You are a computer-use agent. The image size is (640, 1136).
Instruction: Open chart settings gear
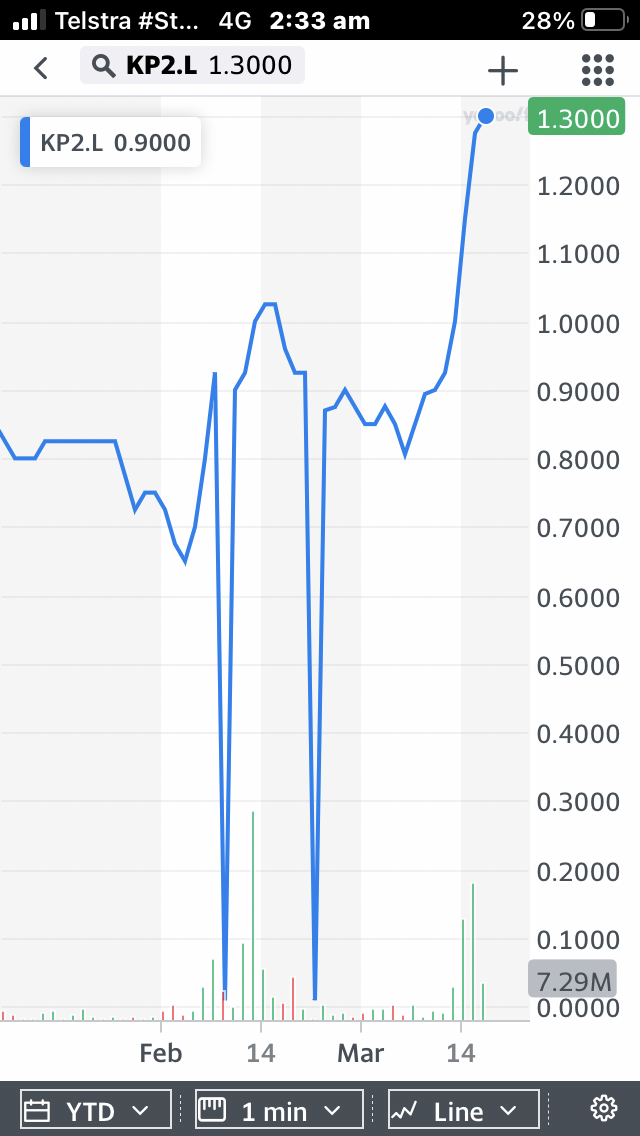pyautogui.click(x=603, y=1108)
